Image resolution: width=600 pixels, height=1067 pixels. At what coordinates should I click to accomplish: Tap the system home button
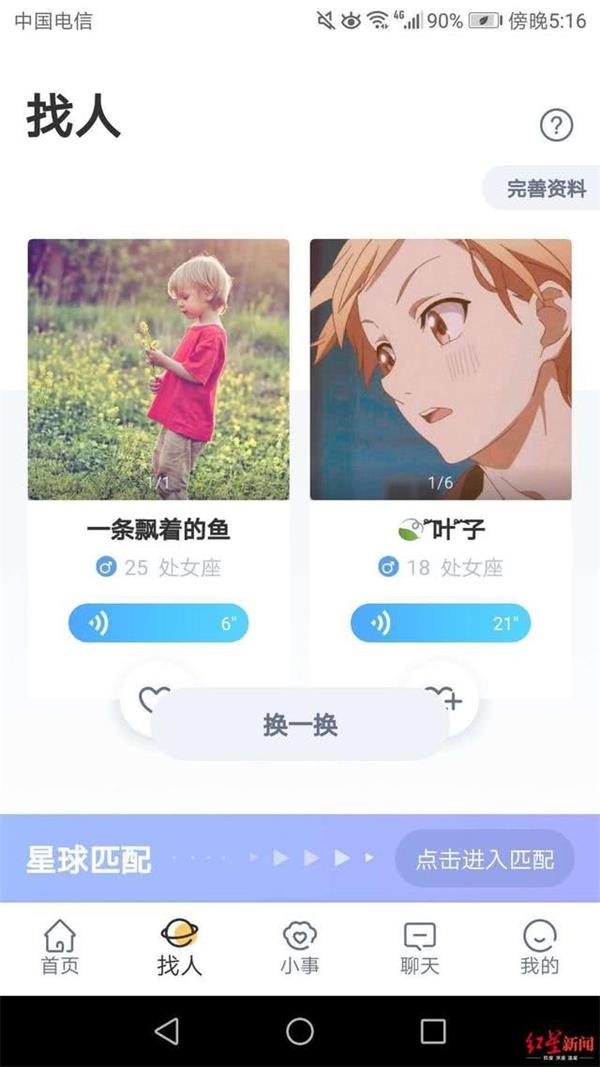tap(300, 1031)
